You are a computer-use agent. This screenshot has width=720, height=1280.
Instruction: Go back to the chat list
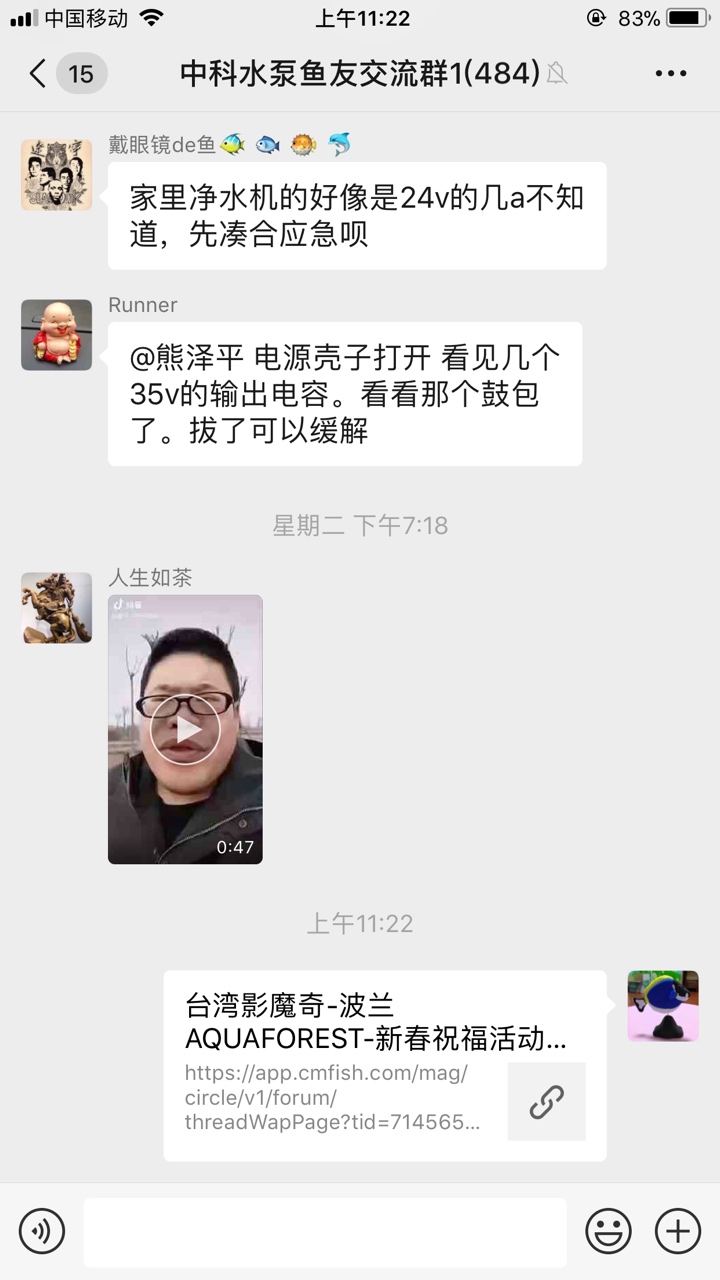(x=38, y=73)
